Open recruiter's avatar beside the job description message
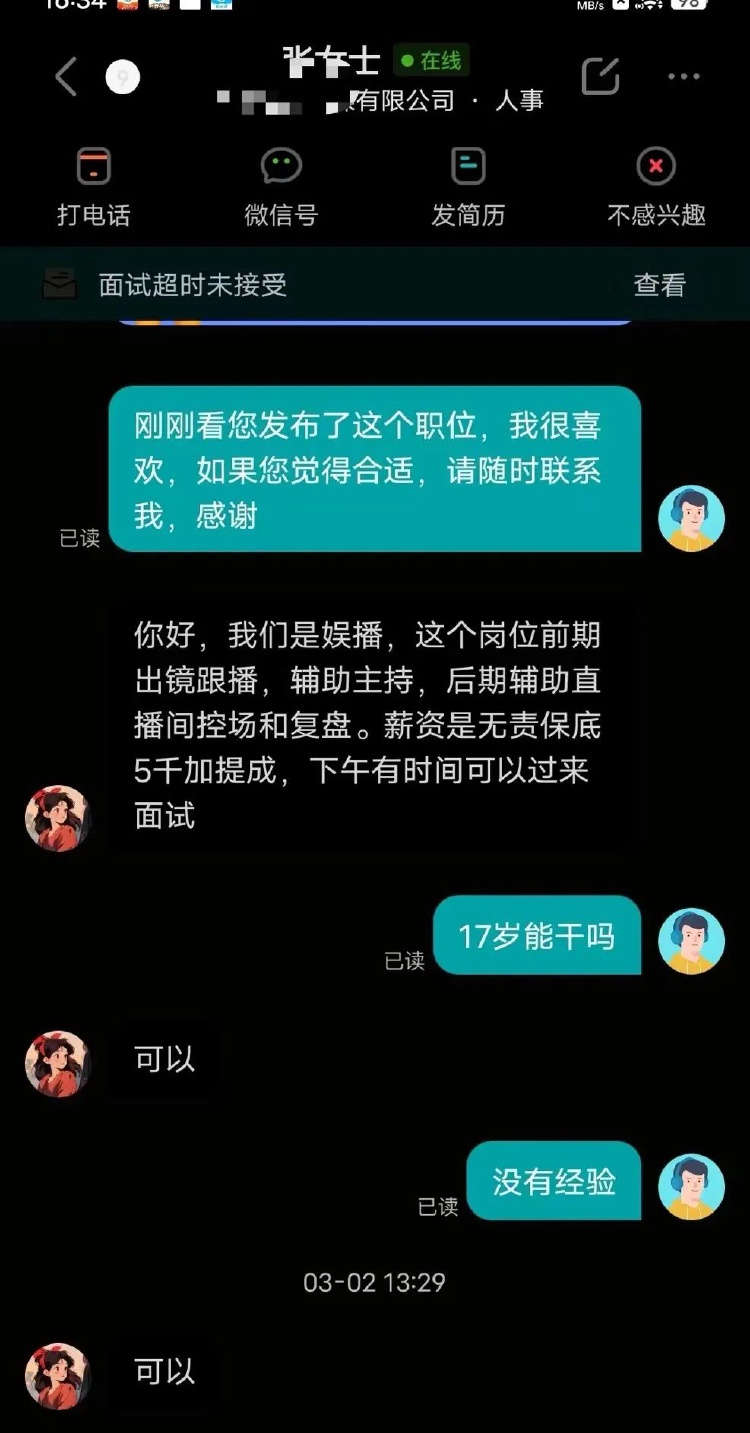 (58, 818)
